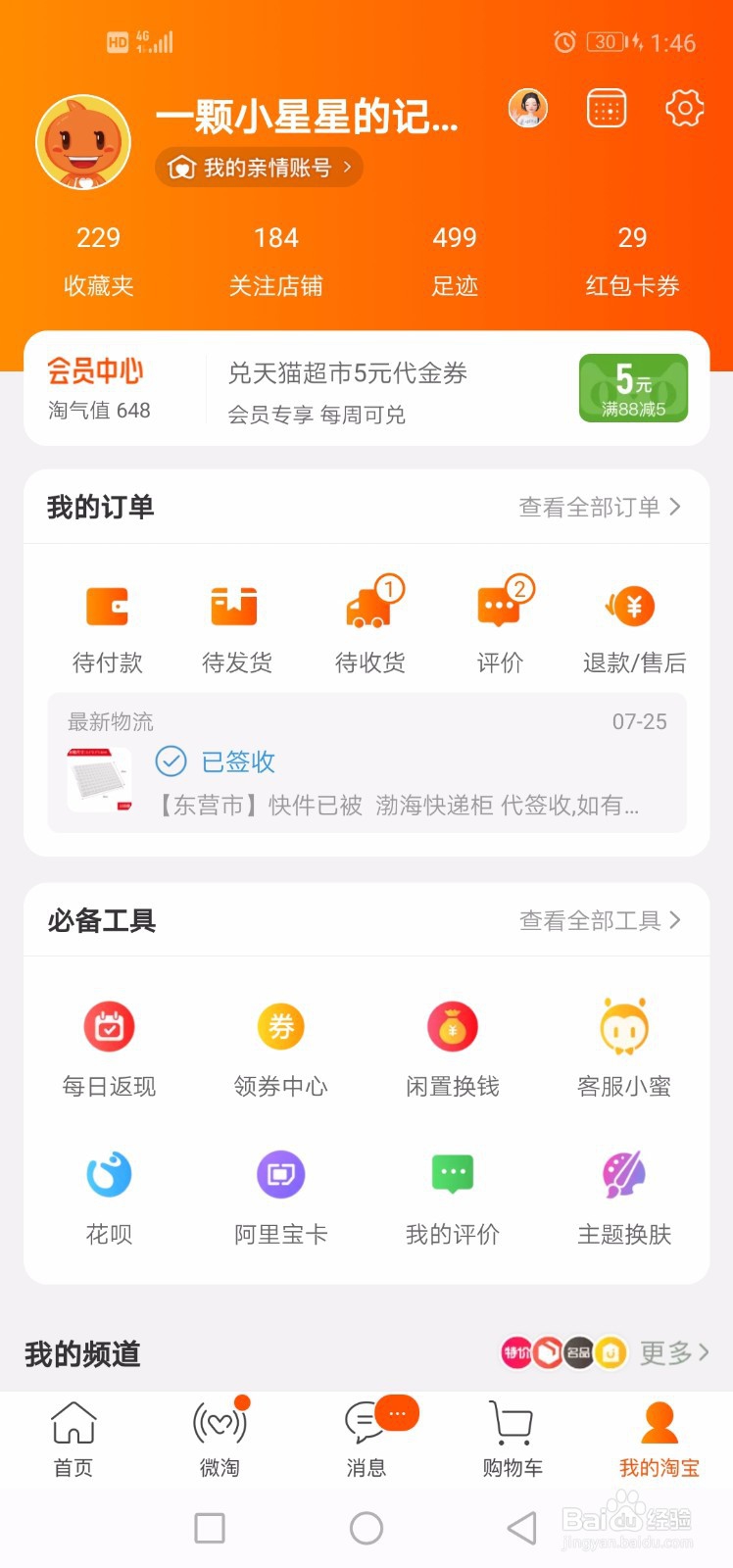Screen dimensions: 733x1568
Task: Open the 闲置换钱 money pouch icon
Action: click(x=453, y=1026)
